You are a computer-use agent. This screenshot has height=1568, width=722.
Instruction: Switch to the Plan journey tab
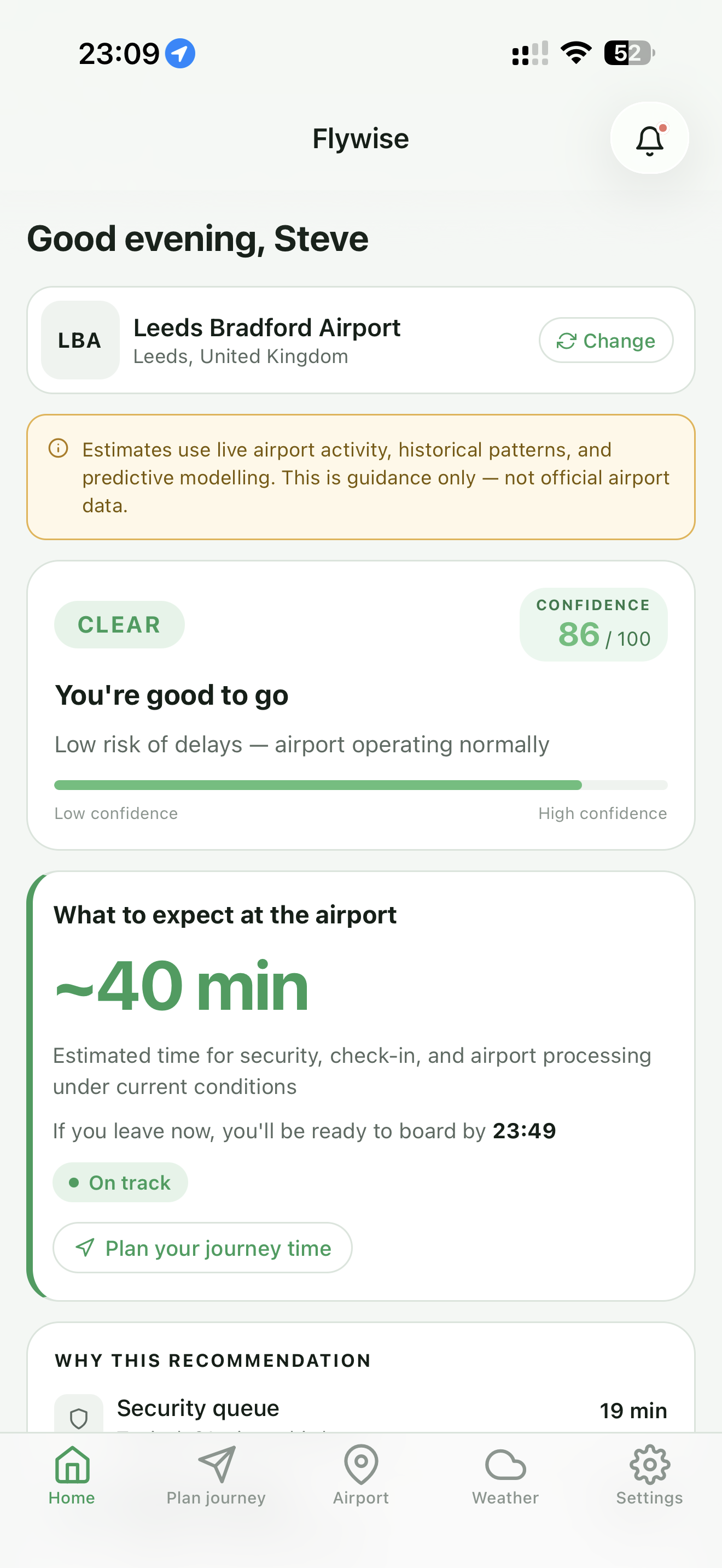[216, 1476]
